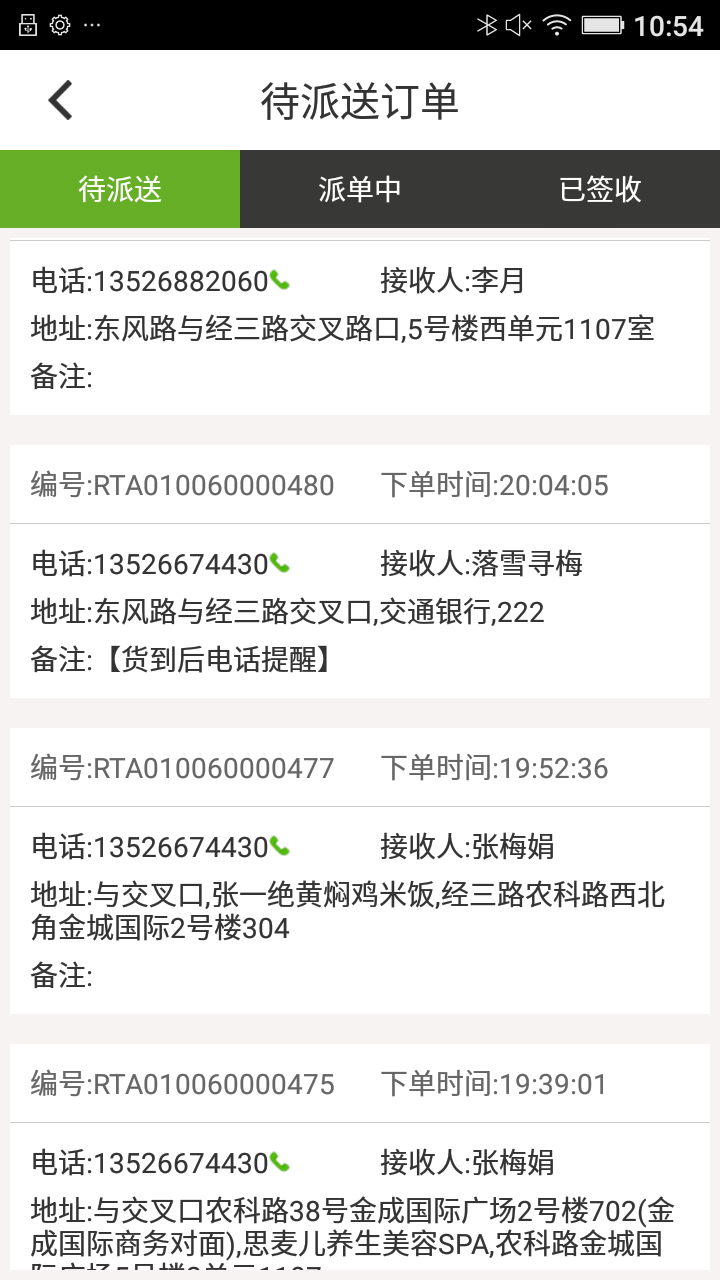Switch to the 已签收 tab
This screenshot has width=720, height=1280.
click(600, 189)
